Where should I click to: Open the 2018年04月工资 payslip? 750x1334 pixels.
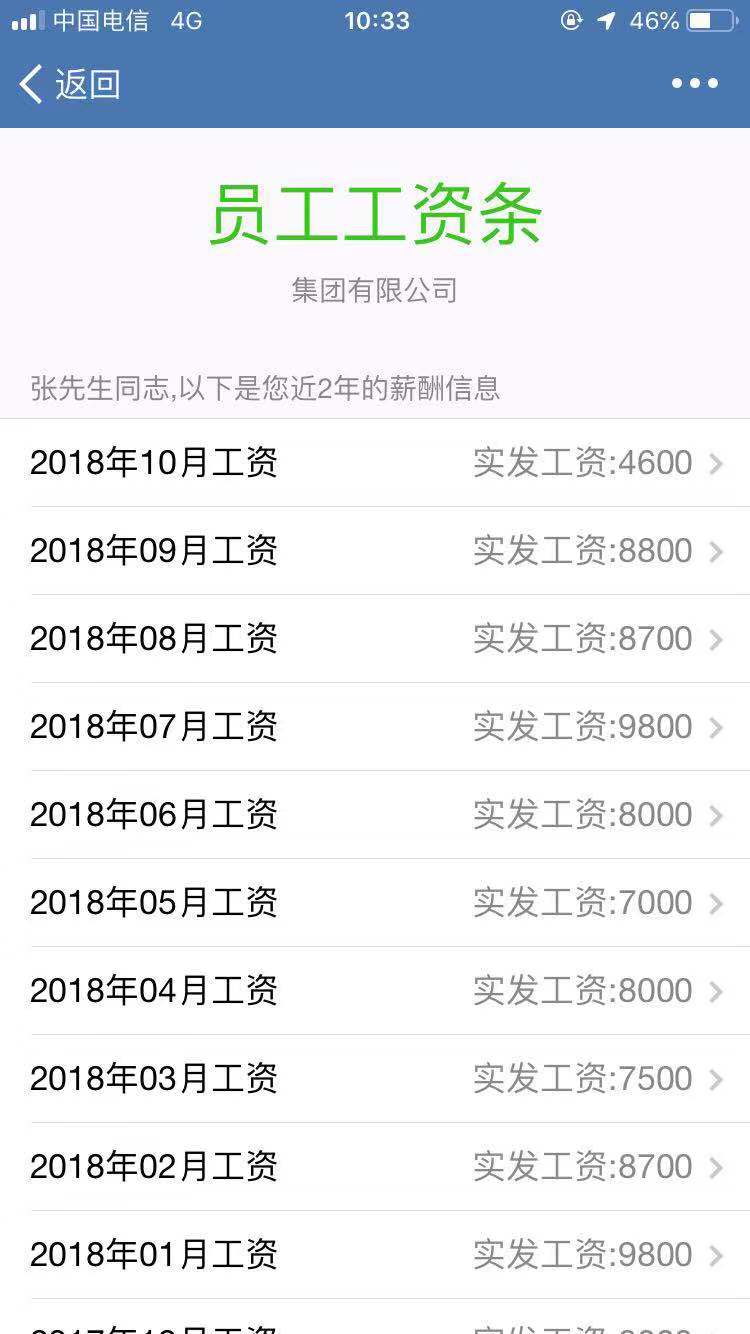[375, 991]
